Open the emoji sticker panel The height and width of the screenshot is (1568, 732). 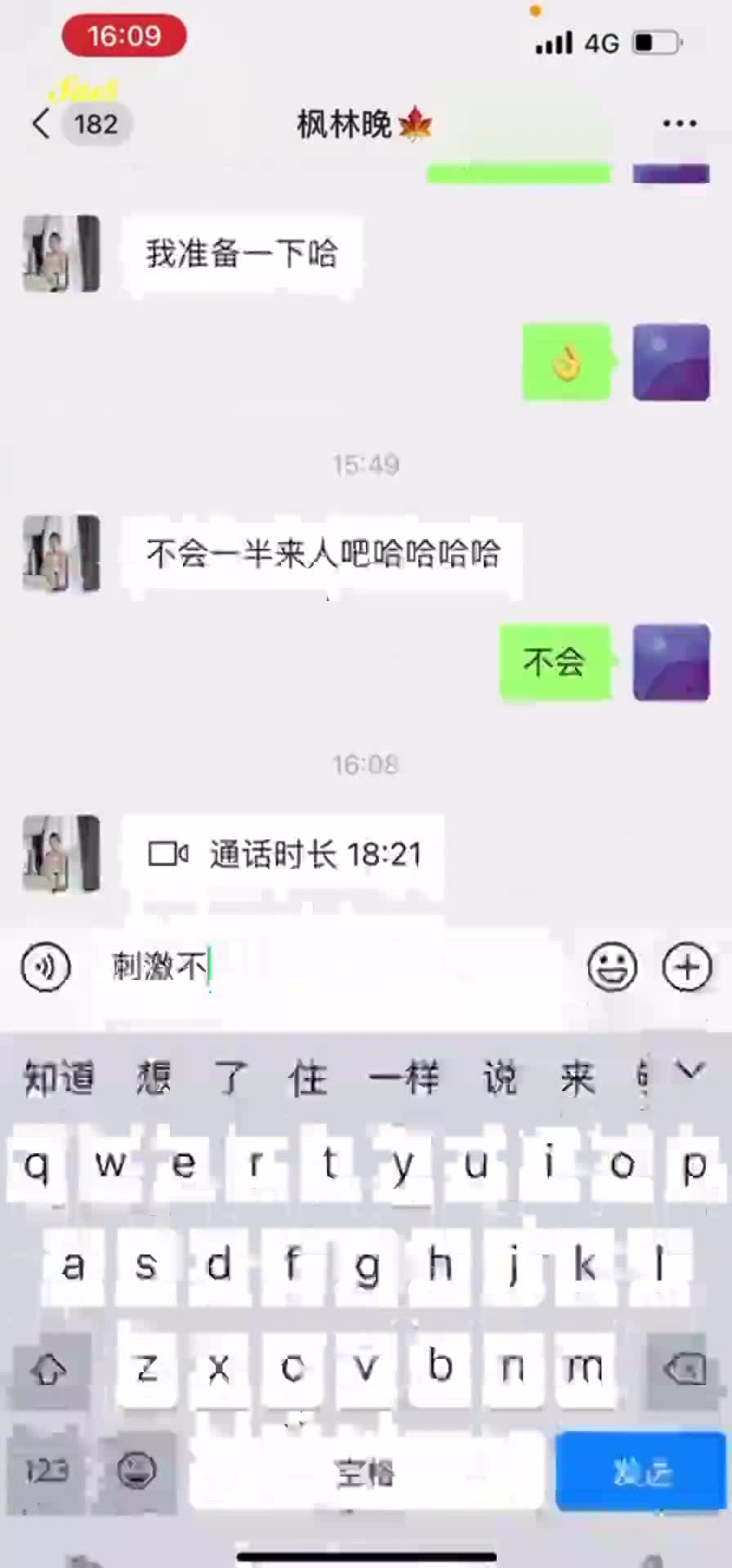coord(612,968)
